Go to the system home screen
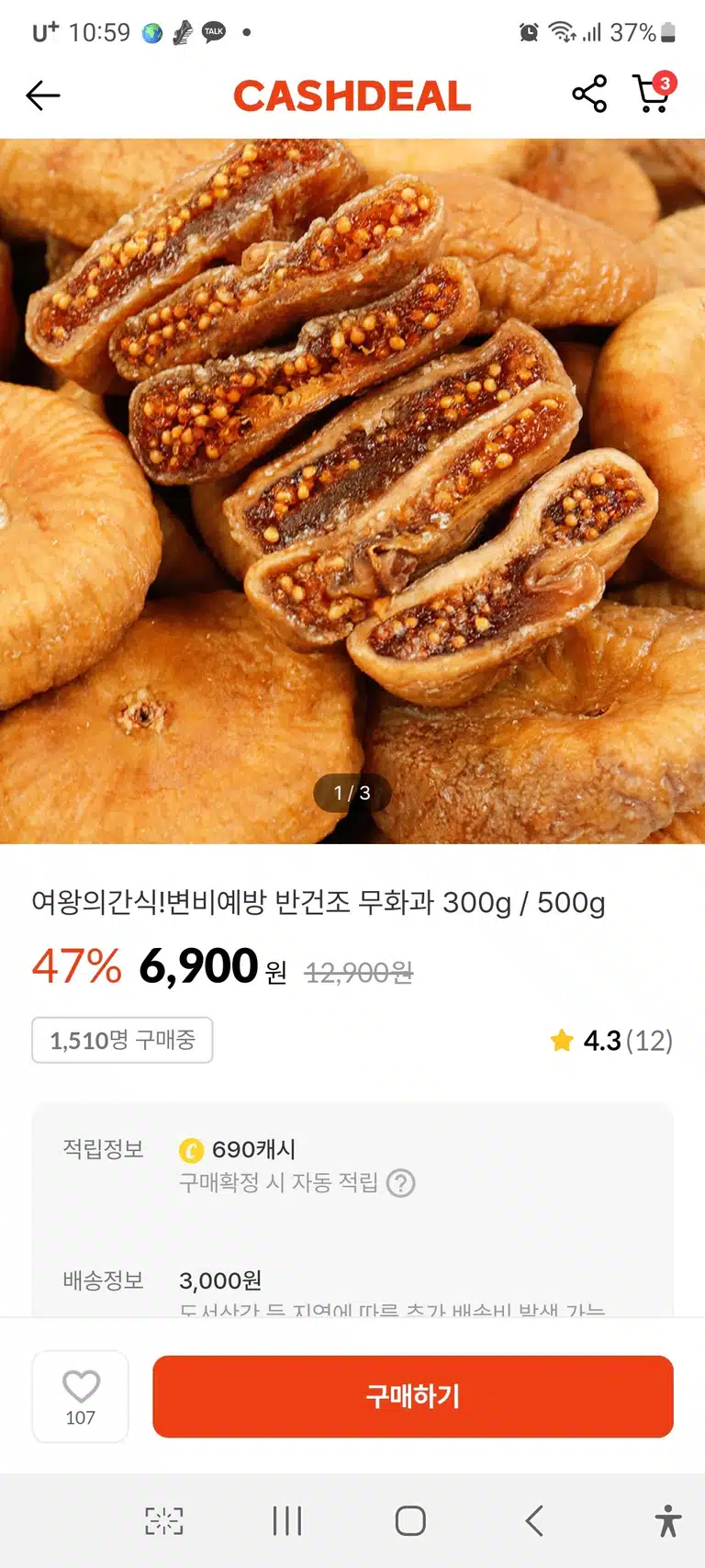The width and height of the screenshot is (705, 1568). click(410, 1520)
